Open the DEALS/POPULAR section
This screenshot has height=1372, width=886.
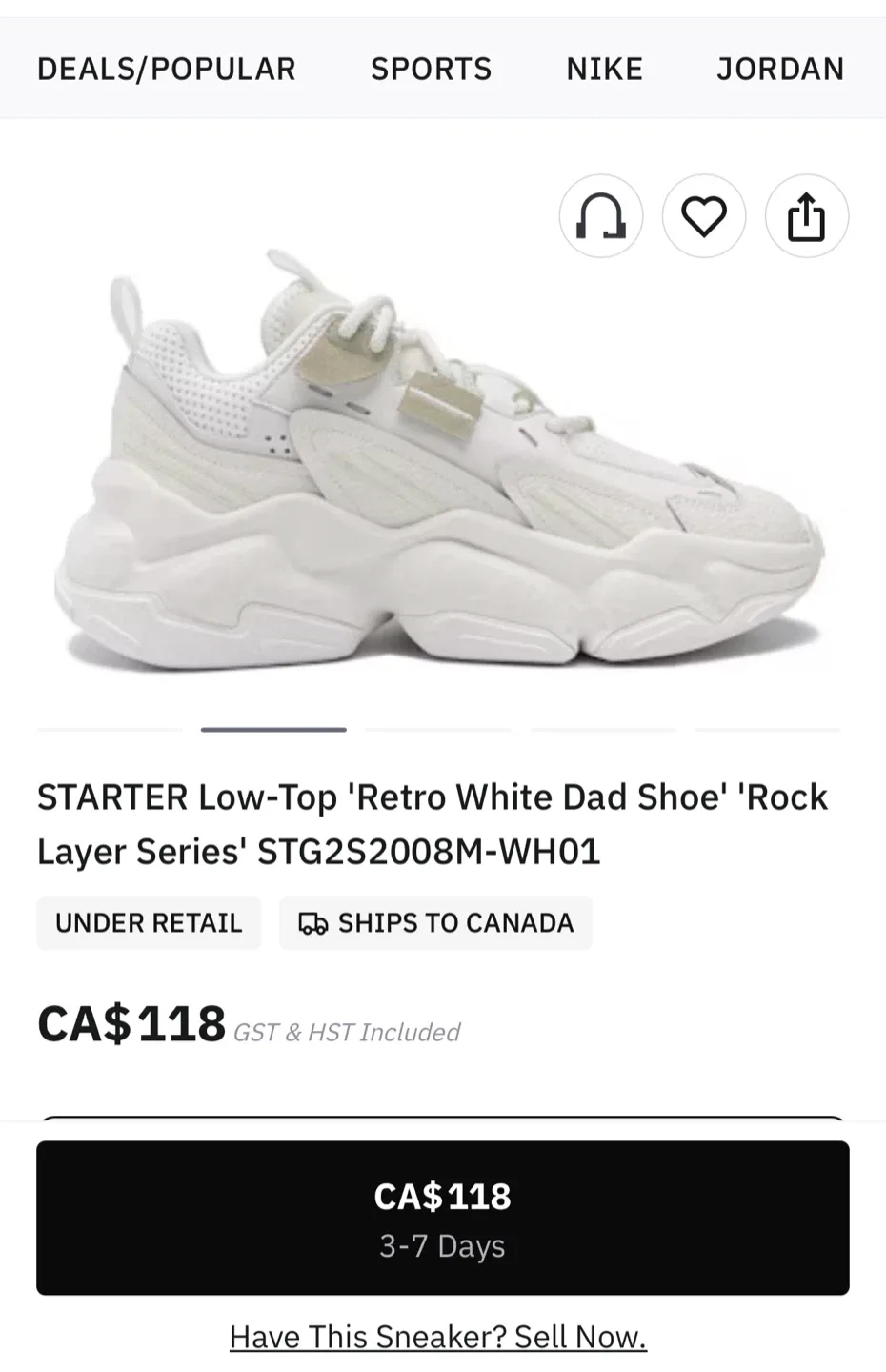166,68
